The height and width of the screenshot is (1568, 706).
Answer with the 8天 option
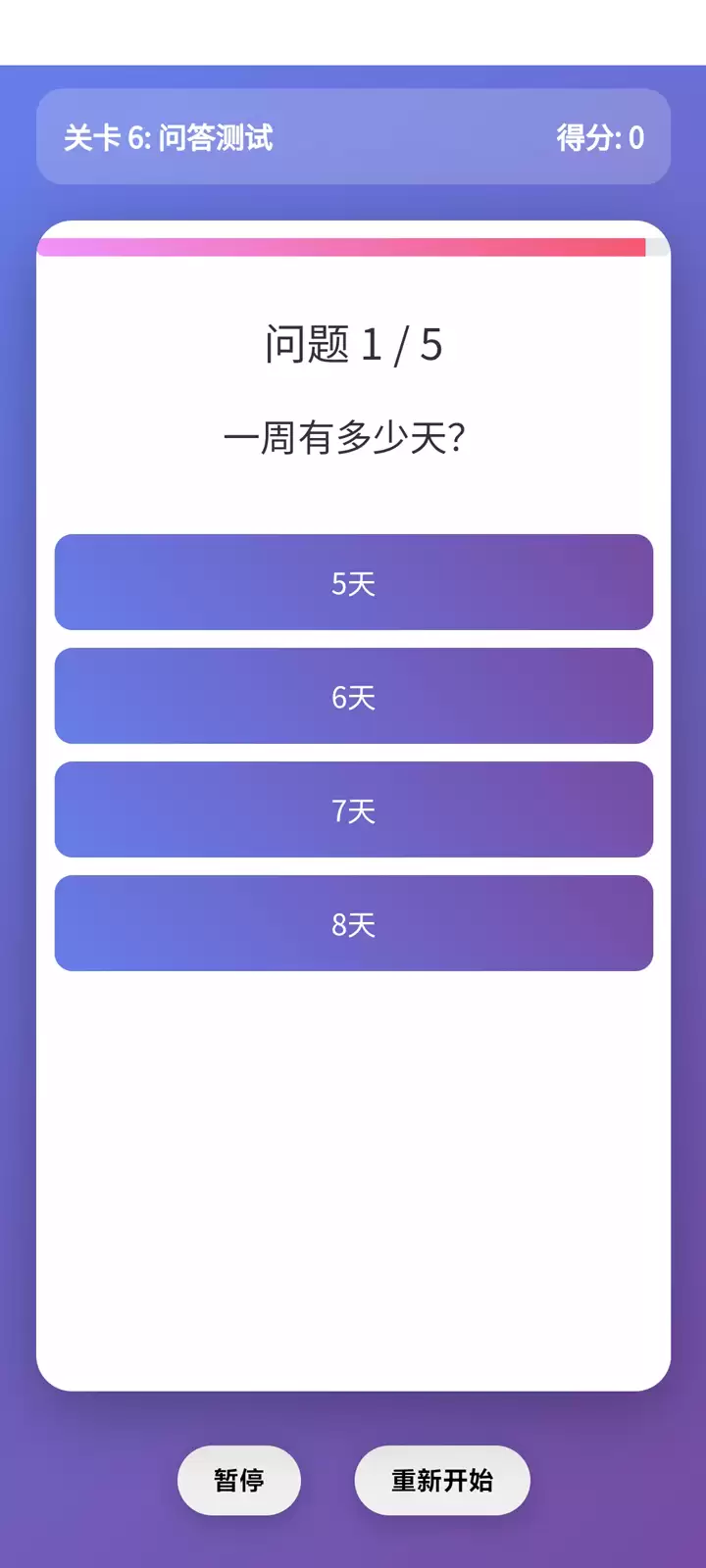(353, 923)
